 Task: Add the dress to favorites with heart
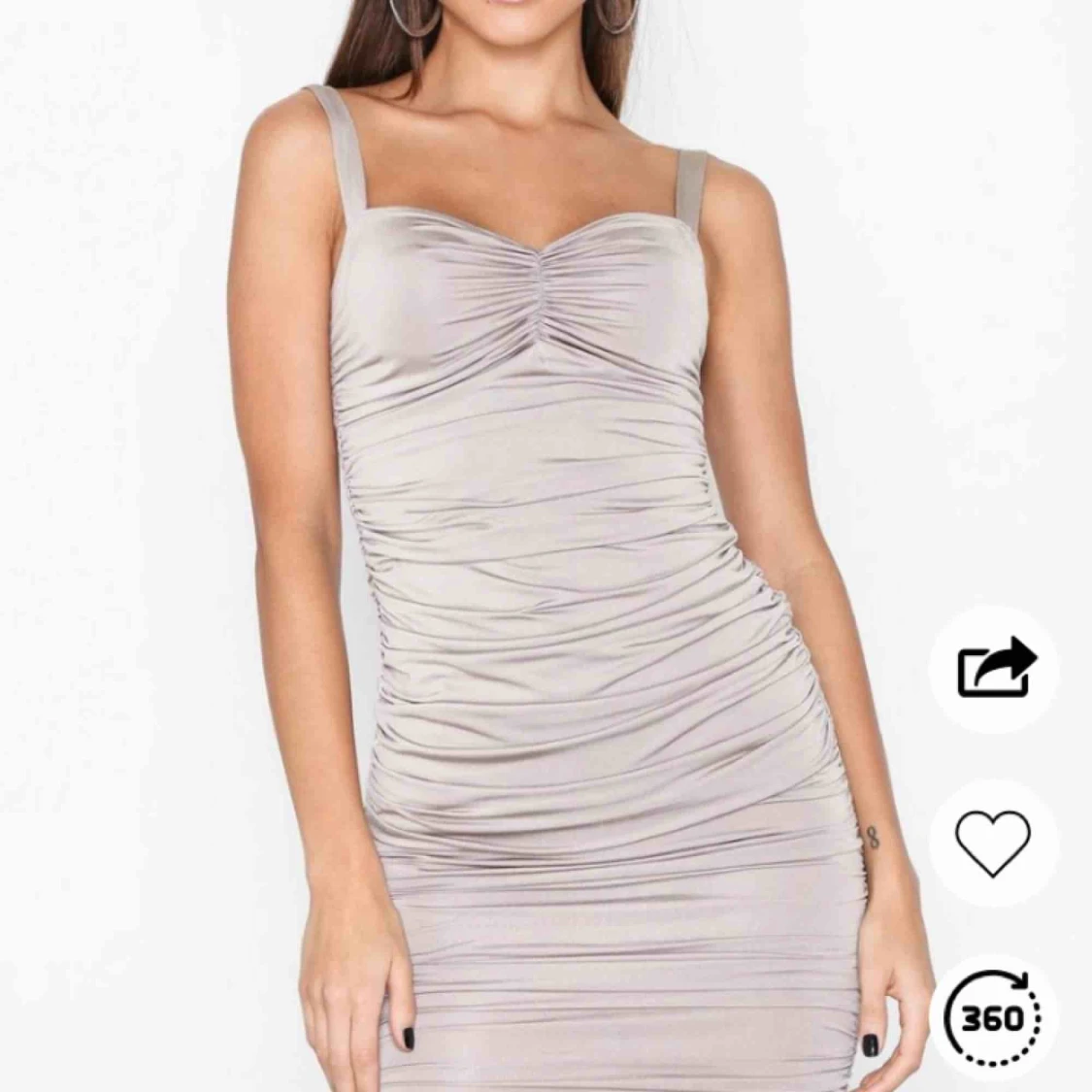[994, 843]
